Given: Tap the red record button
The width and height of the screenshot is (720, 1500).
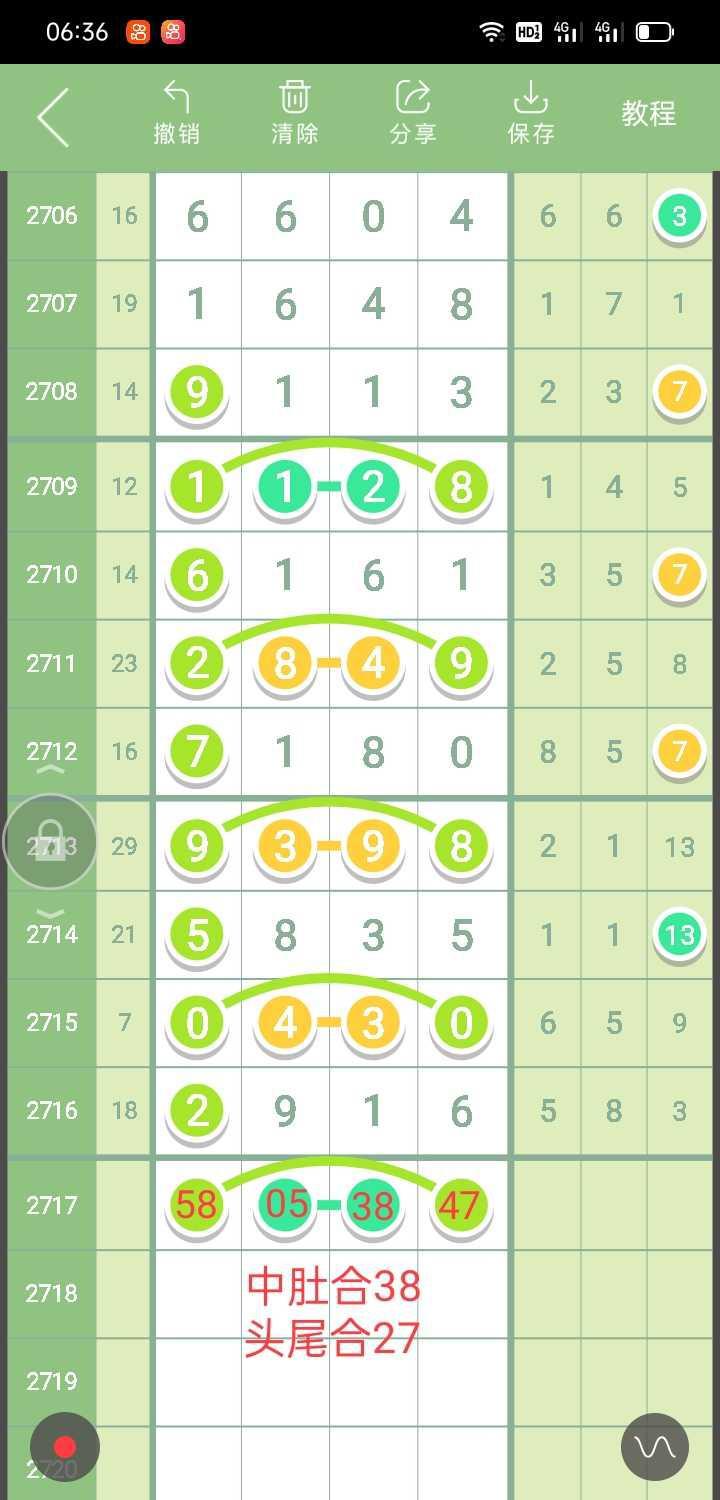Looking at the screenshot, I should pyautogui.click(x=65, y=1447).
